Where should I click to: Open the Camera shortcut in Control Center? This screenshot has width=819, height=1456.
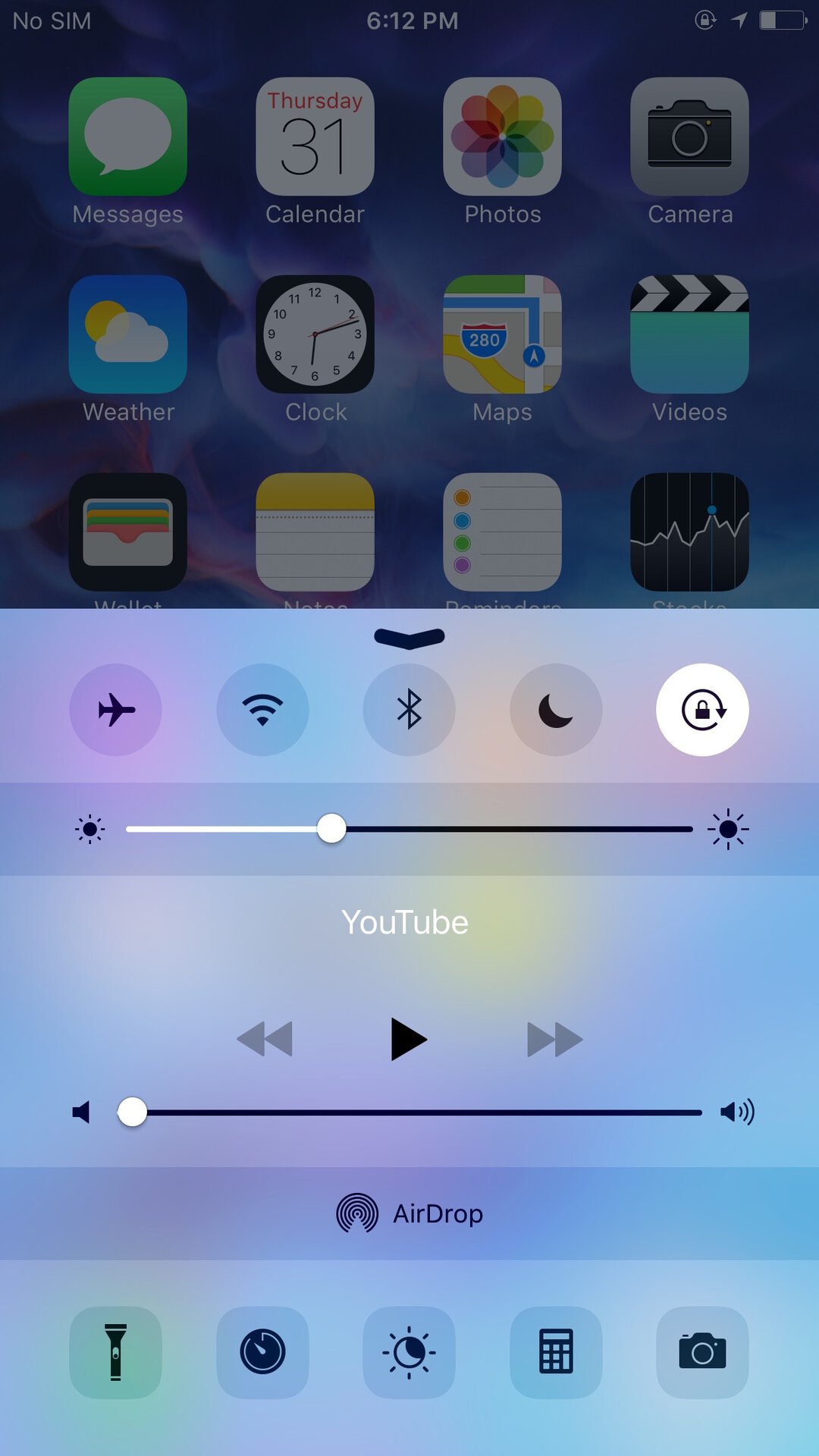(x=702, y=1352)
